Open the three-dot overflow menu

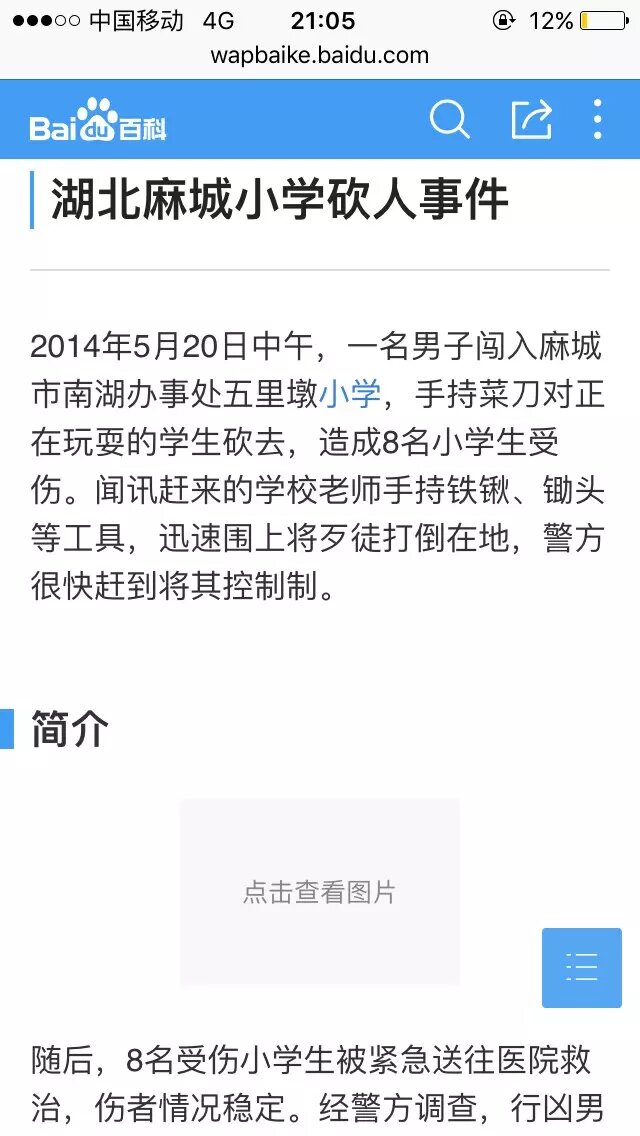pyautogui.click(x=597, y=120)
